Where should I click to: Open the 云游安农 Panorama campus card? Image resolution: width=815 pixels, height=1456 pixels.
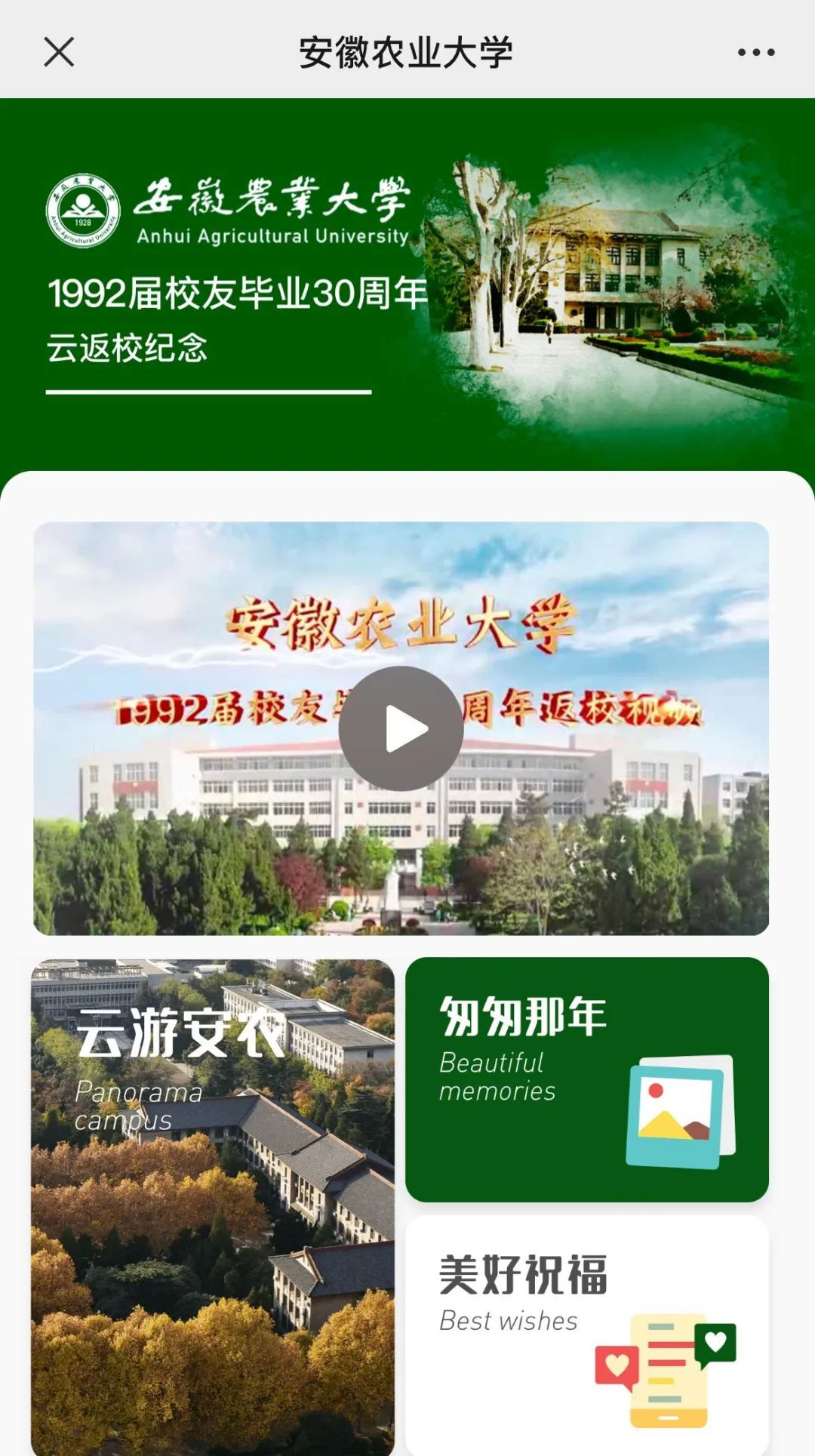213,1207
